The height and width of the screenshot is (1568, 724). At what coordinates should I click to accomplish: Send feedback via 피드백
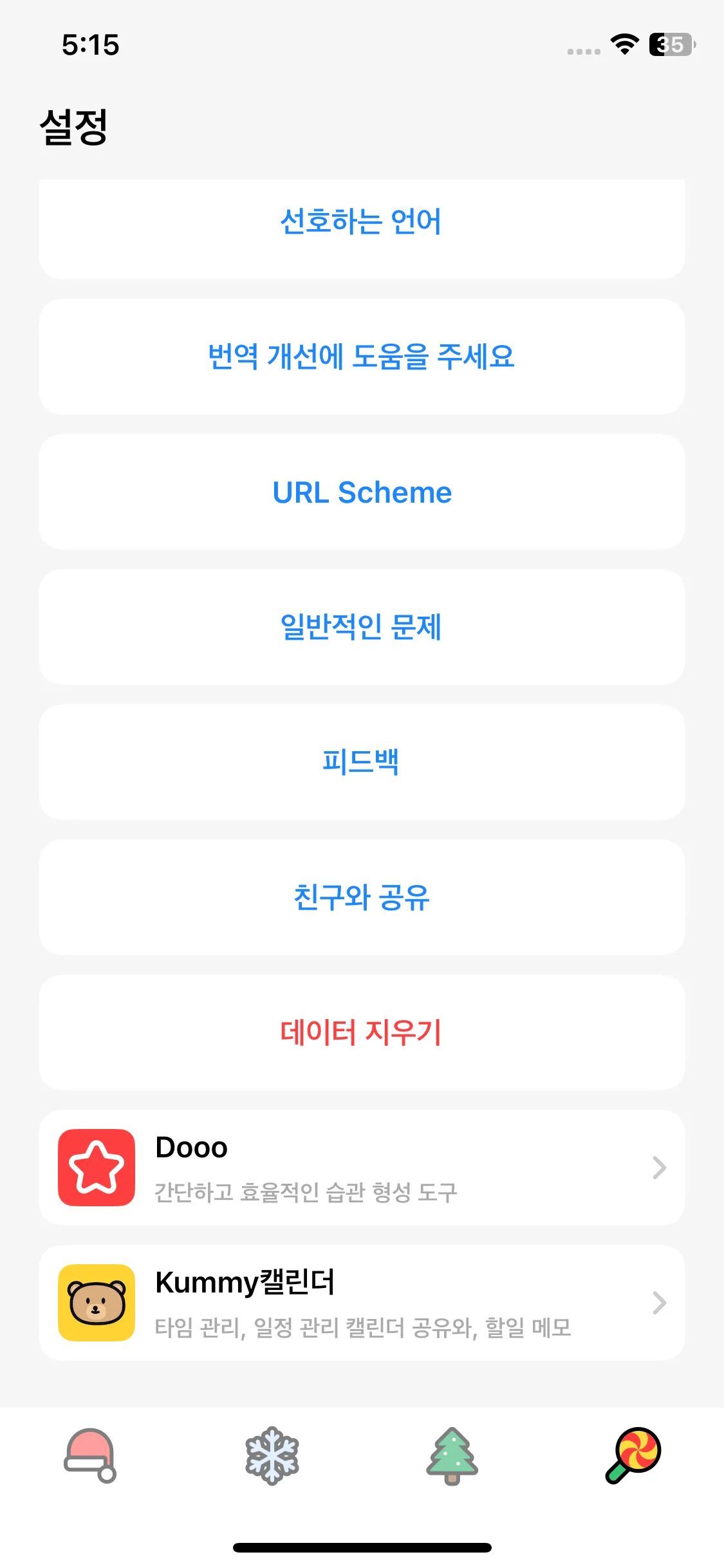[361, 762]
